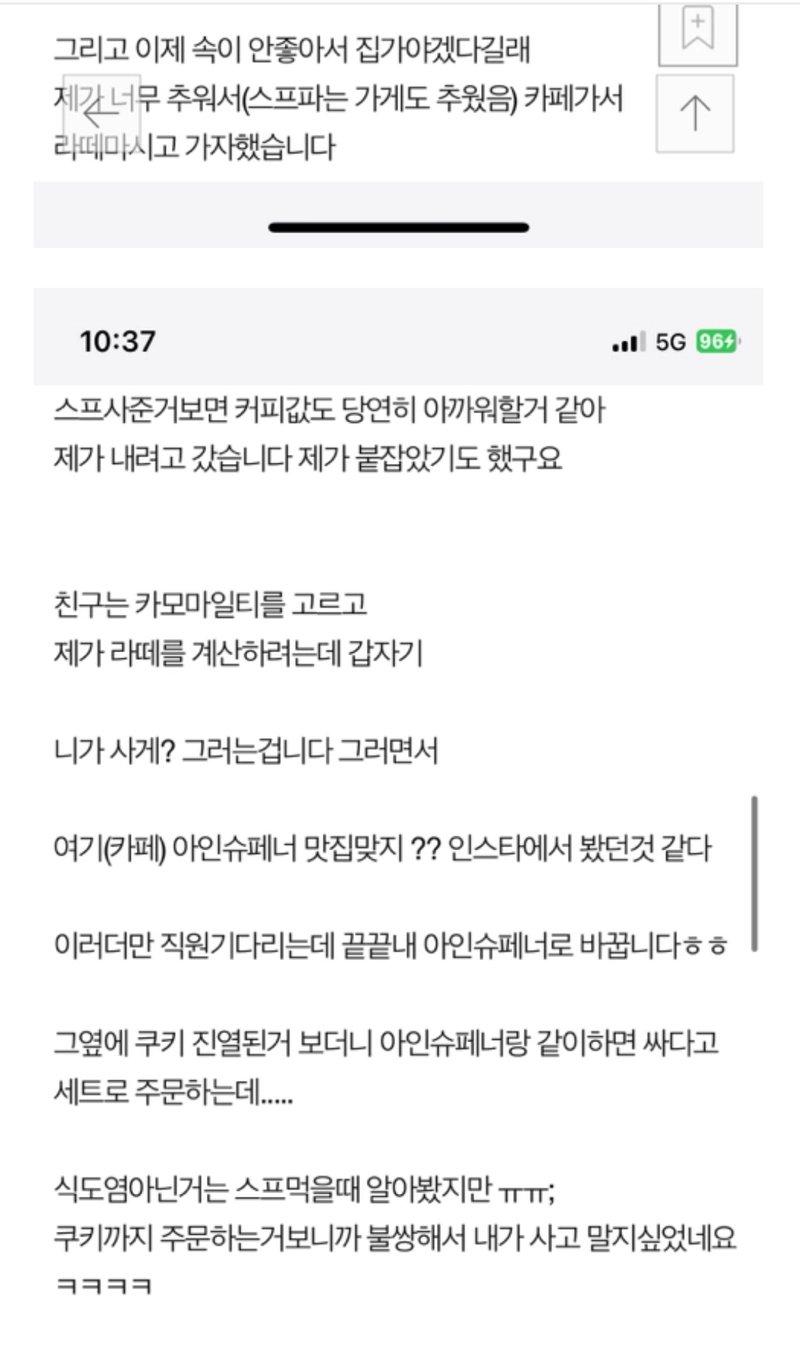Bookmark this post
This screenshot has height=1362, width=800.
click(x=697, y=31)
